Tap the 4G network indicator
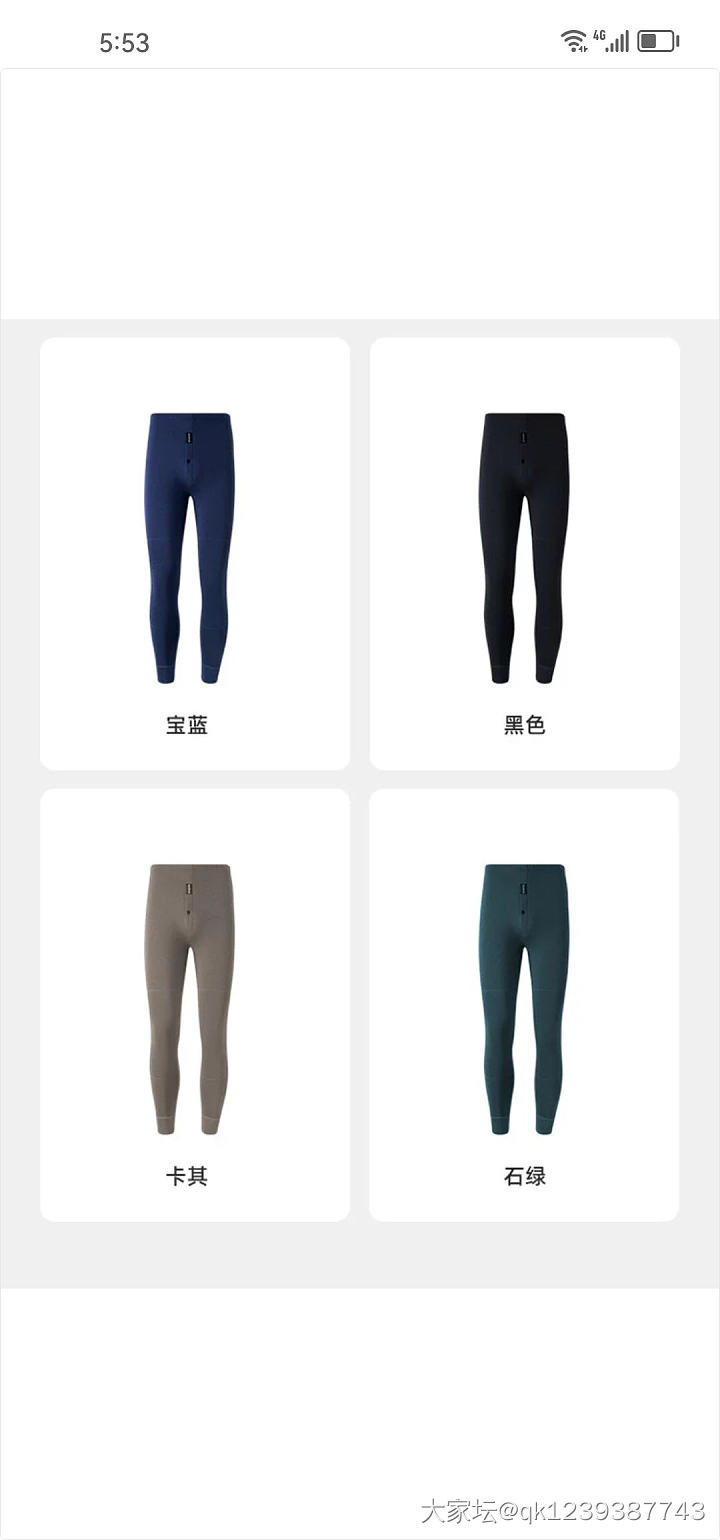Screen dimensions: 720x1540 598,35
